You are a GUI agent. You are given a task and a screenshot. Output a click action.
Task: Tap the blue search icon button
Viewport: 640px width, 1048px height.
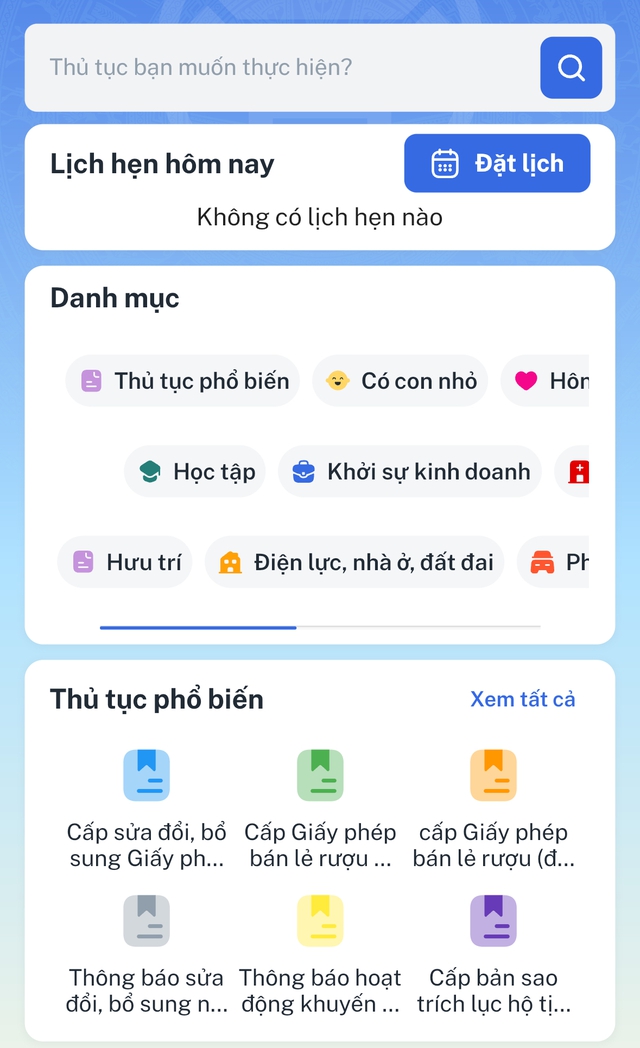coord(571,68)
